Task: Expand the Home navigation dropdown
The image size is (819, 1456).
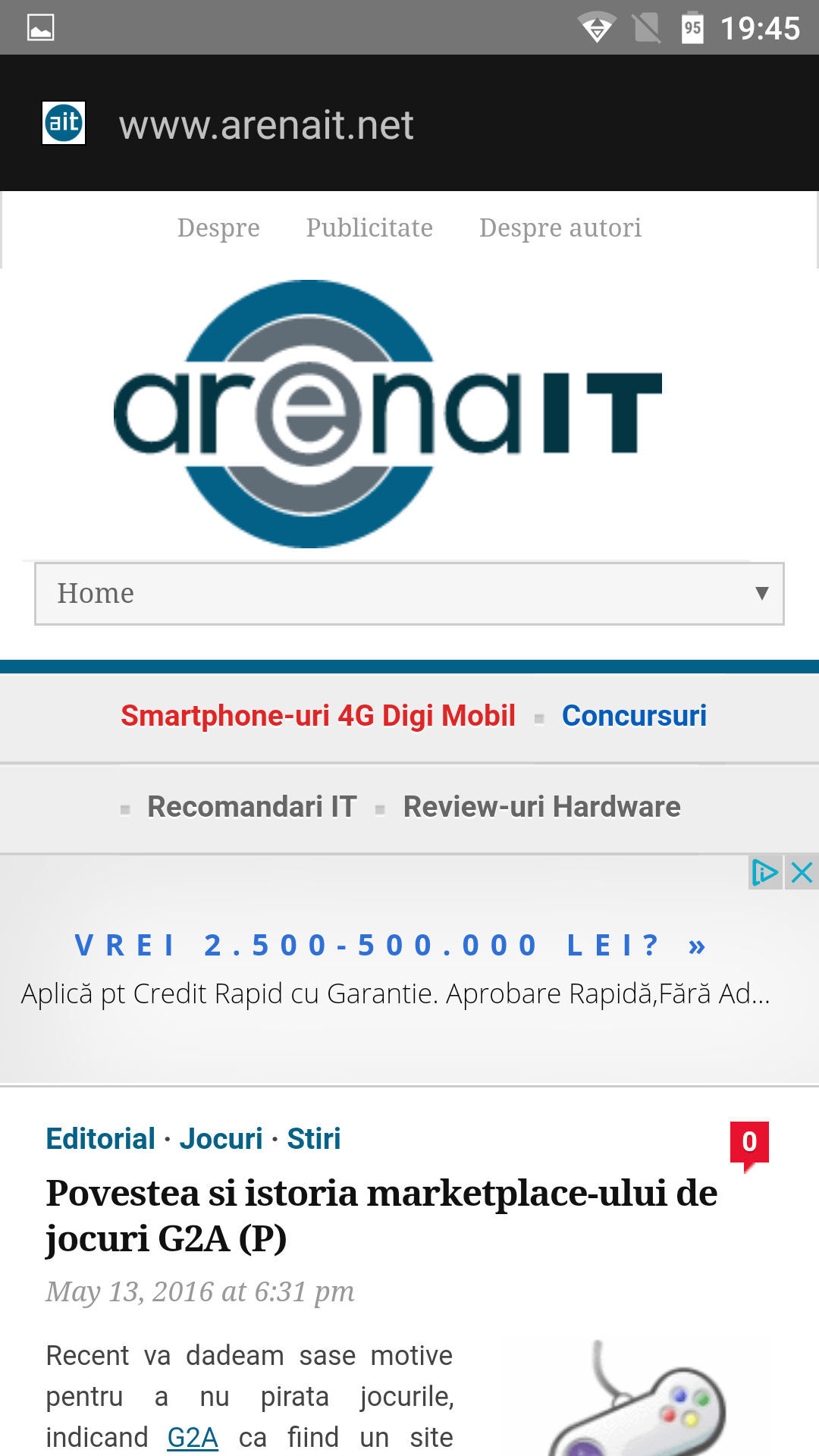Action: click(x=409, y=594)
